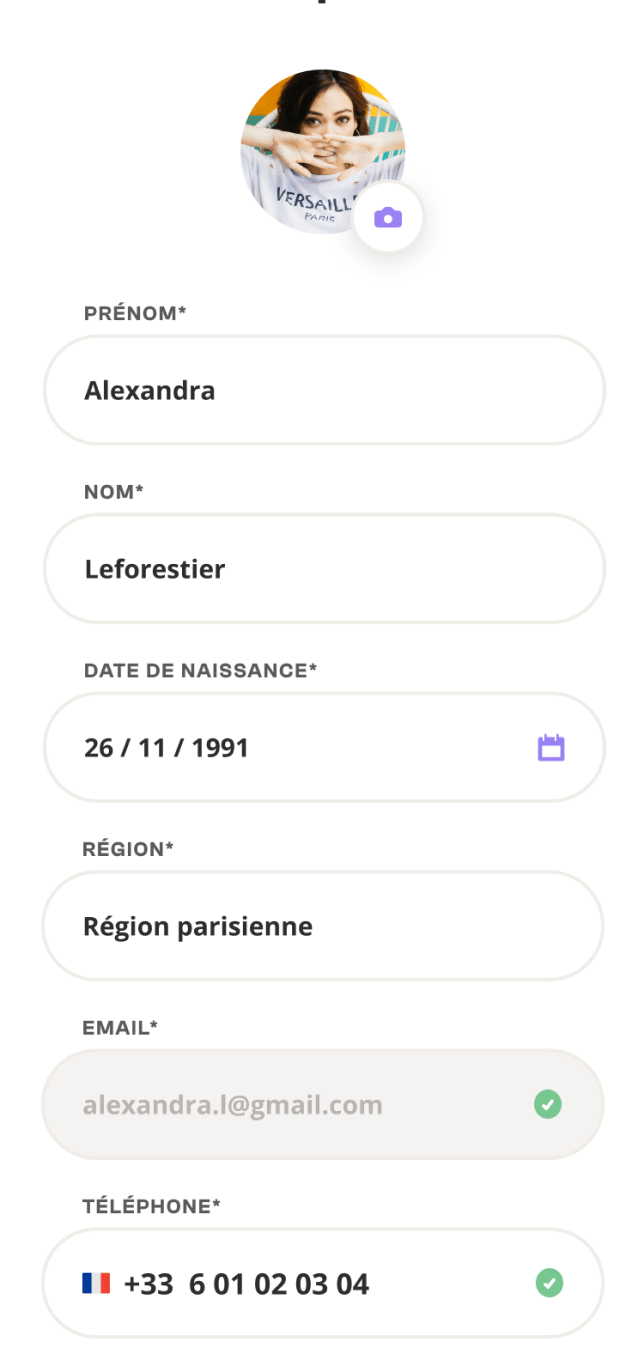Tap the camera icon to change profile photo
644x1360 pixels.
[x=388, y=217]
